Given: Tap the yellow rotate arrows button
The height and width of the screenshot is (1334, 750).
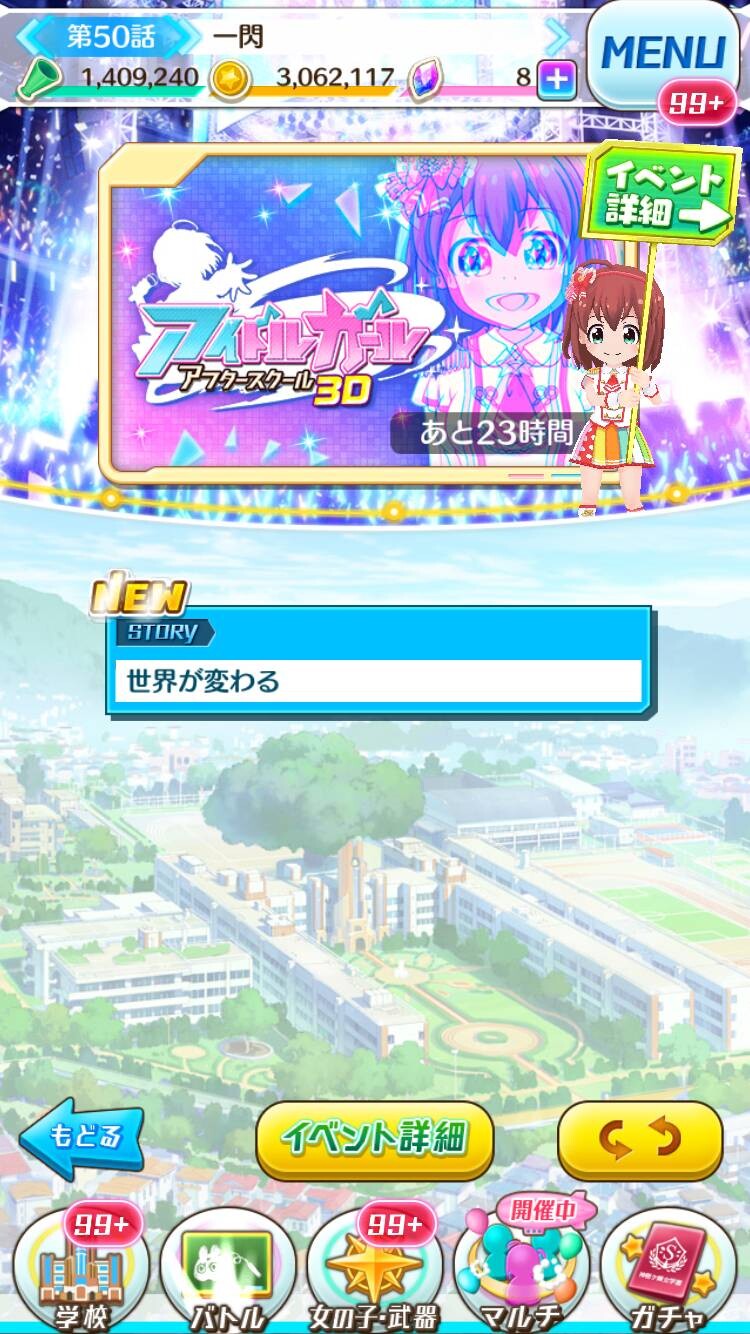Looking at the screenshot, I should point(640,1140).
